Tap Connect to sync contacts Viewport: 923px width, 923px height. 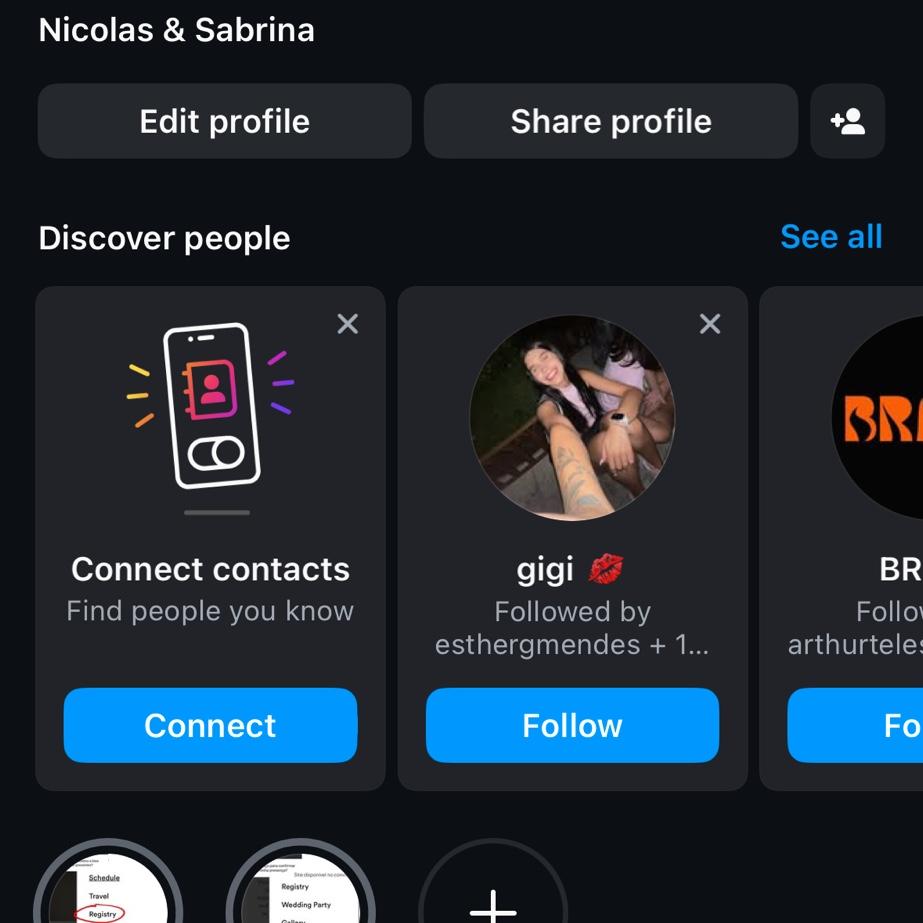click(x=210, y=725)
